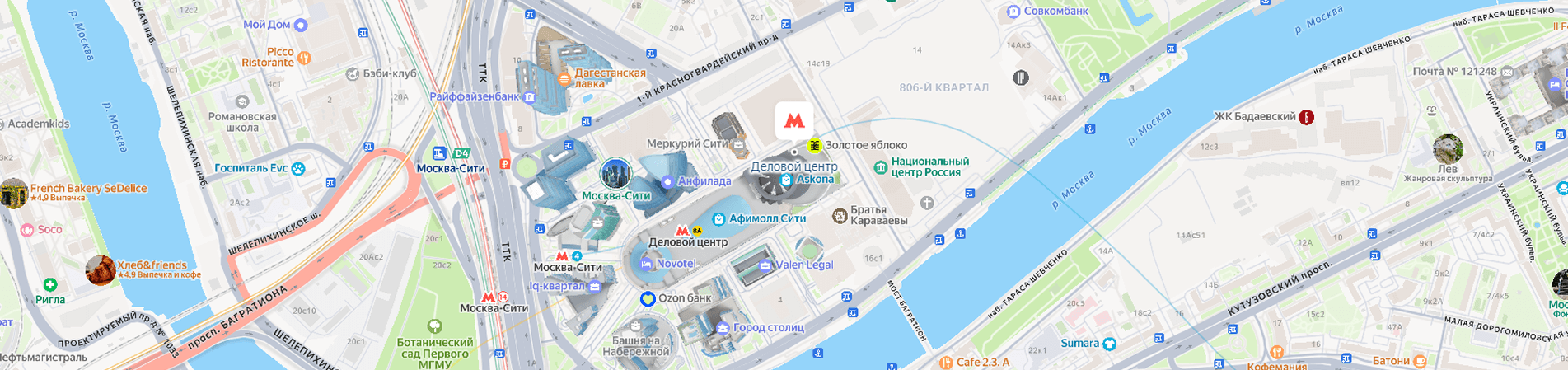Tap the selected metro pin marker

click(793, 121)
